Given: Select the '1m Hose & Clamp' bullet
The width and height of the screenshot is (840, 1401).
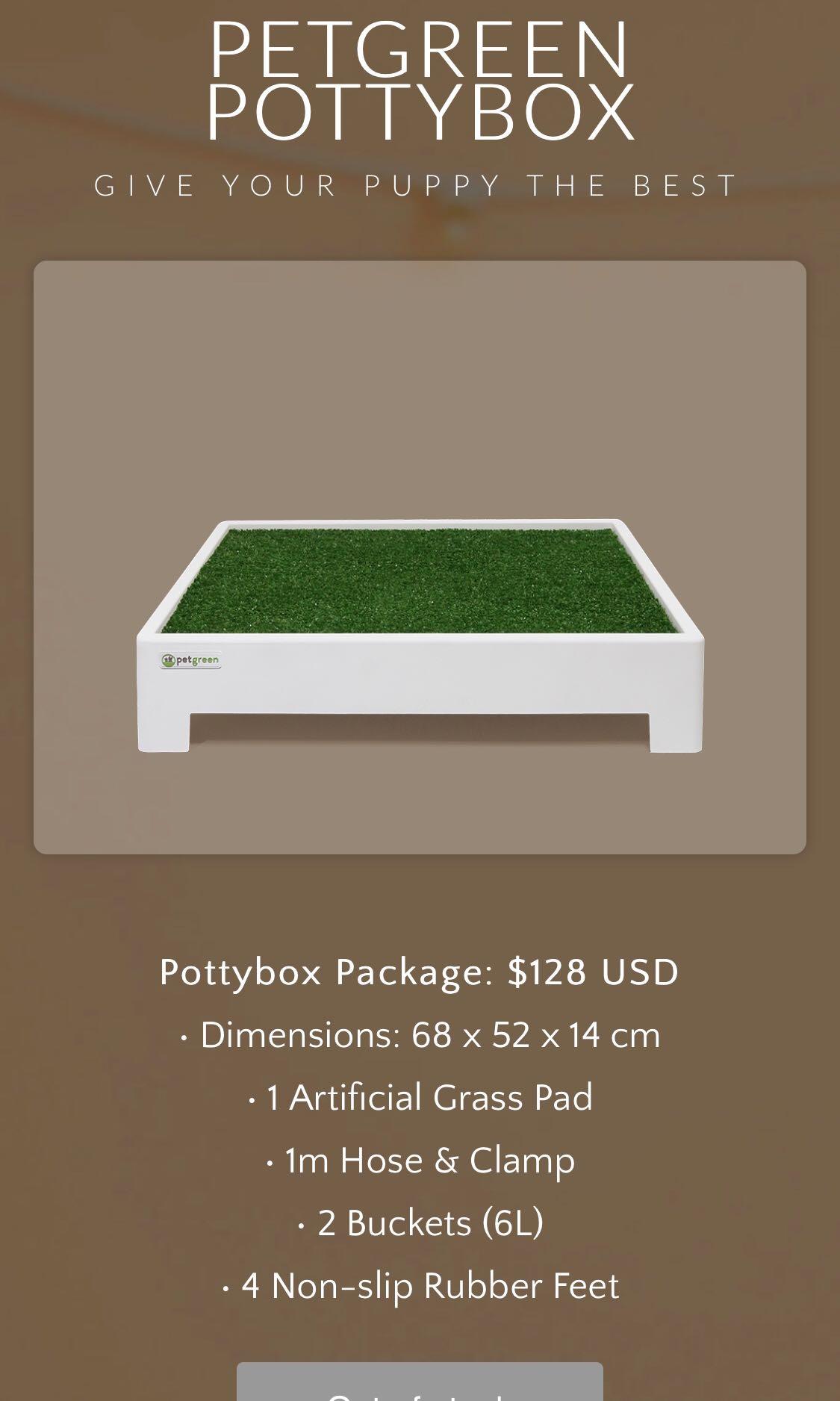Looking at the screenshot, I should 421,1160.
